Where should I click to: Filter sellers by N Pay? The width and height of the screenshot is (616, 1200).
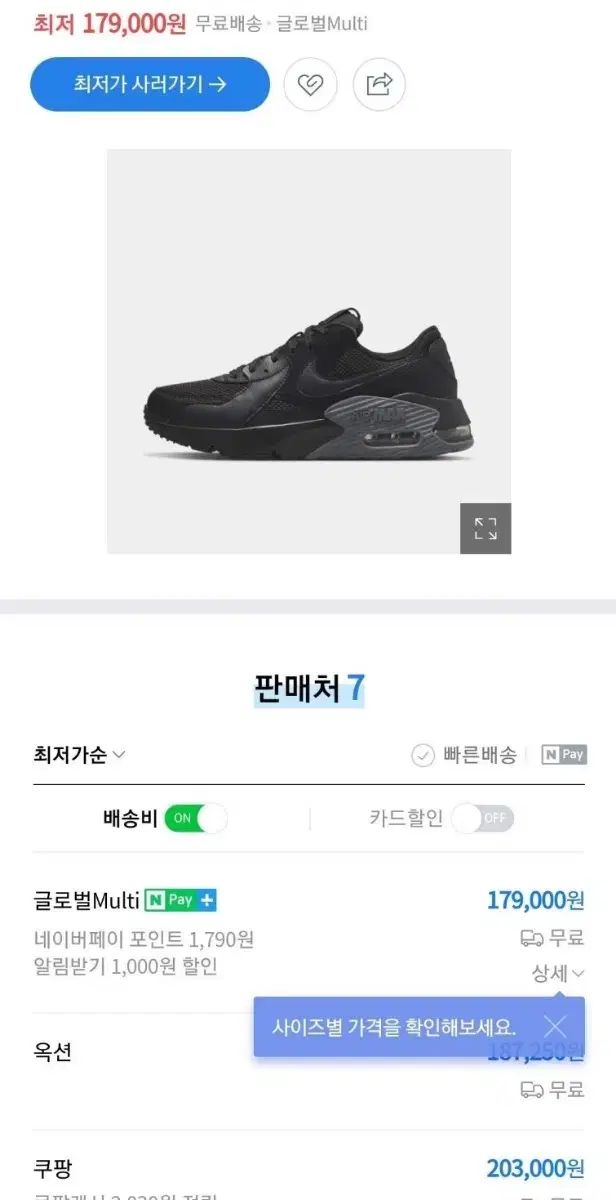564,755
